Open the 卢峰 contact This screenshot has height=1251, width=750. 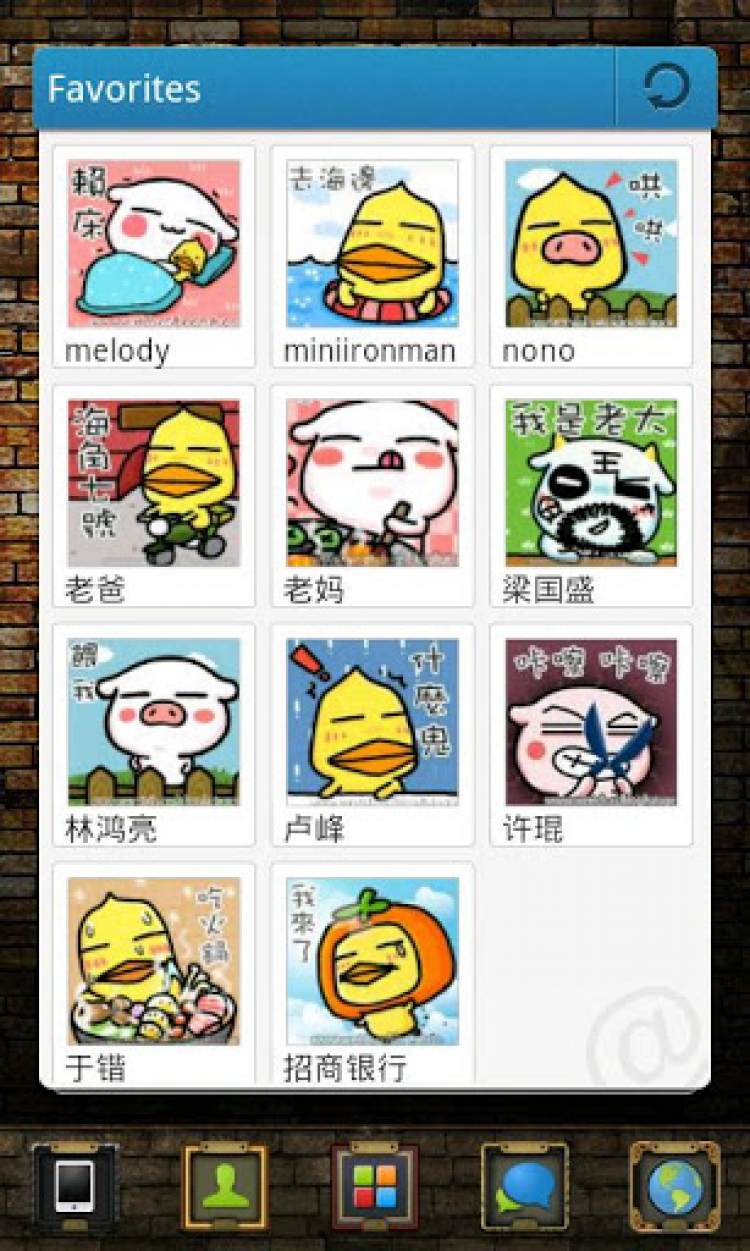372,734
